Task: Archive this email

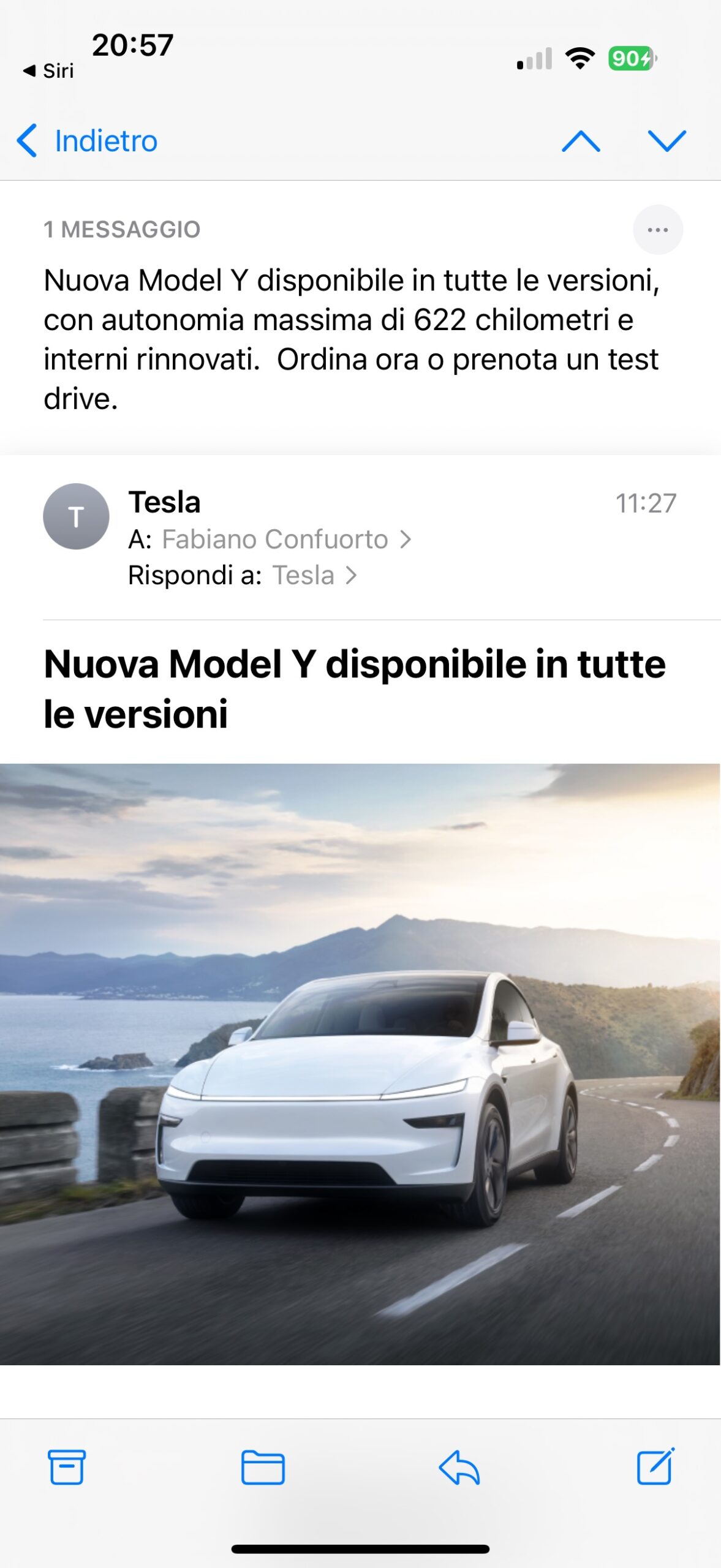Action: pyautogui.click(x=67, y=1467)
